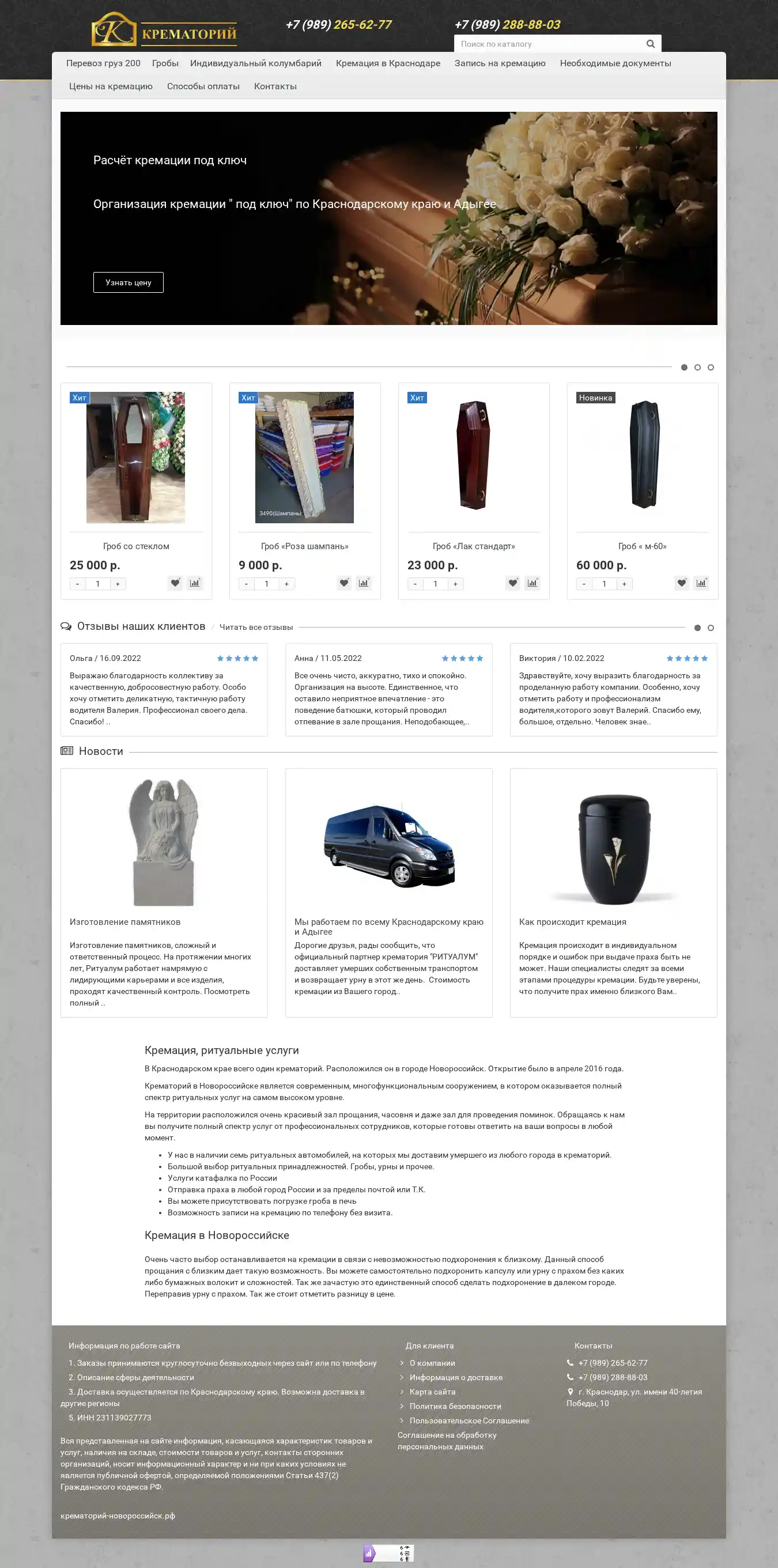Call +7 (989) 265-62-77 from footer
778x1568 pixels.
click(613, 1363)
